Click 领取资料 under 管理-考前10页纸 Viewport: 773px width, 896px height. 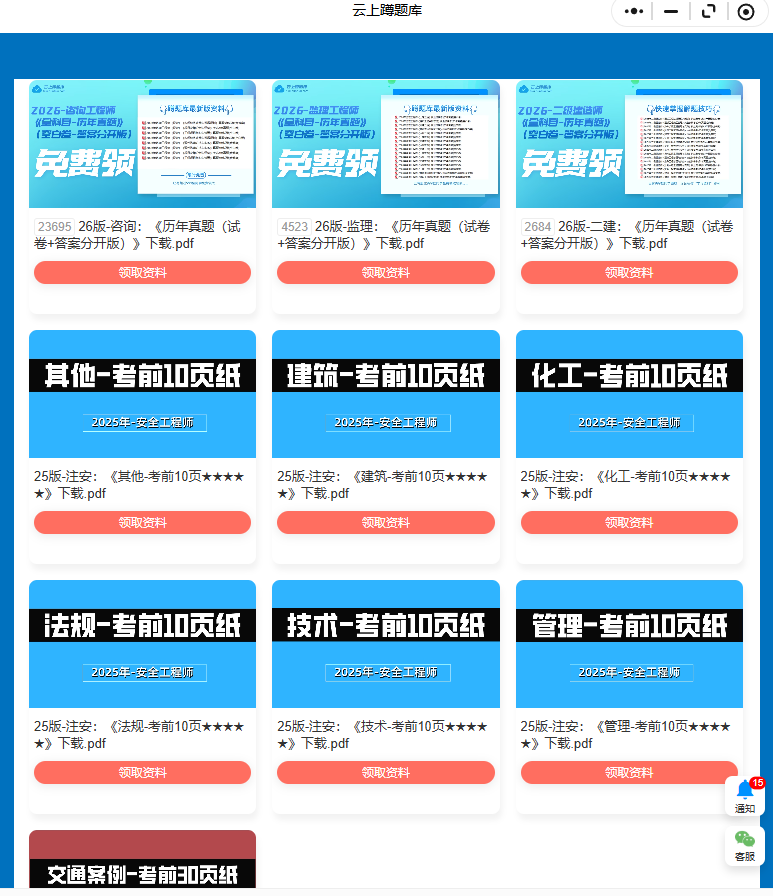tap(629, 772)
